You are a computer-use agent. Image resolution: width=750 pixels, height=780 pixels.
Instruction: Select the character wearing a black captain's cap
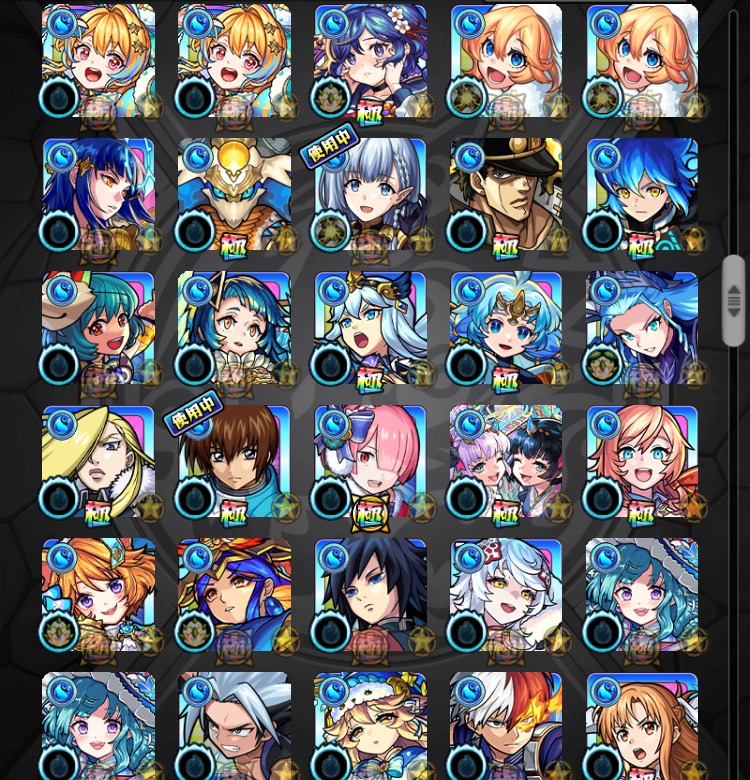tap(506, 195)
